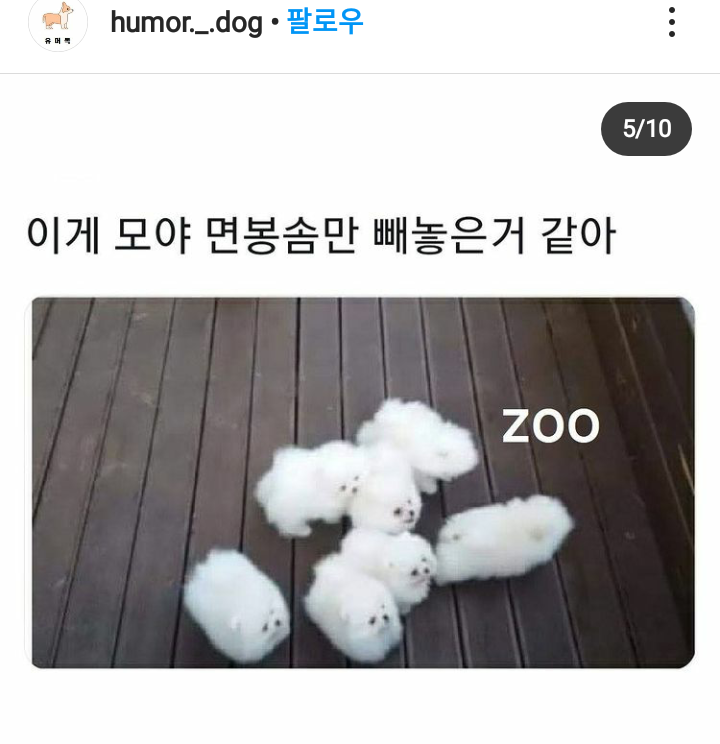Open the post's three-dot overflow menu
720x744 pixels.
[672, 22]
